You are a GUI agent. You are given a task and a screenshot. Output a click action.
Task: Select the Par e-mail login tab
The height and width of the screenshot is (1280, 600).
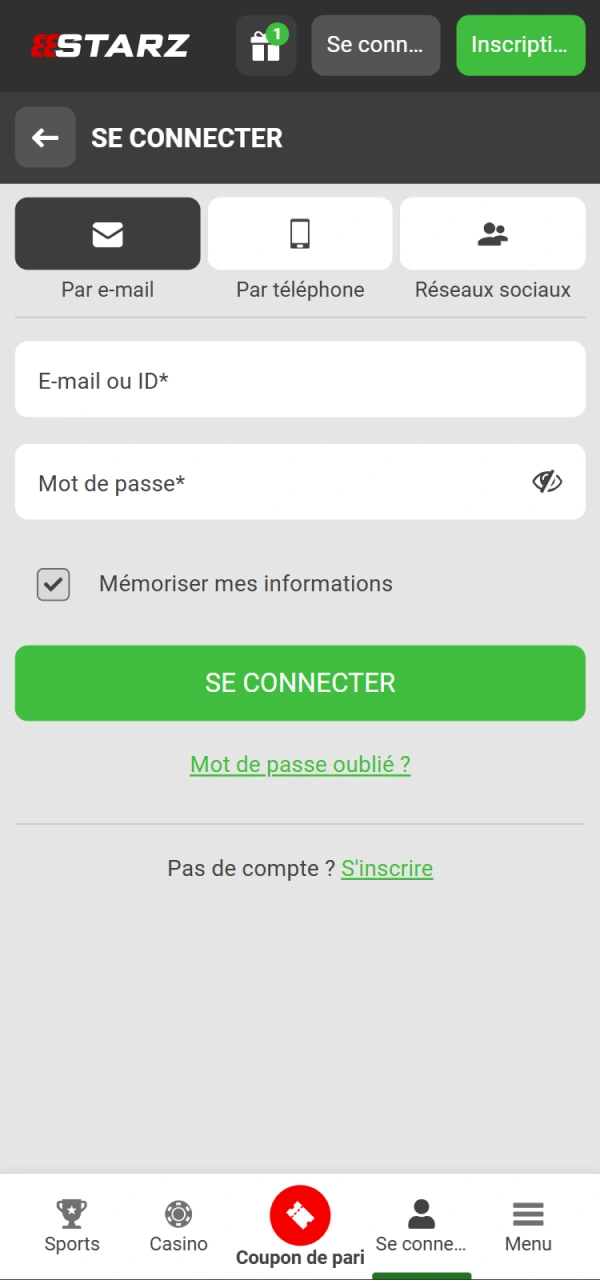tap(107, 234)
